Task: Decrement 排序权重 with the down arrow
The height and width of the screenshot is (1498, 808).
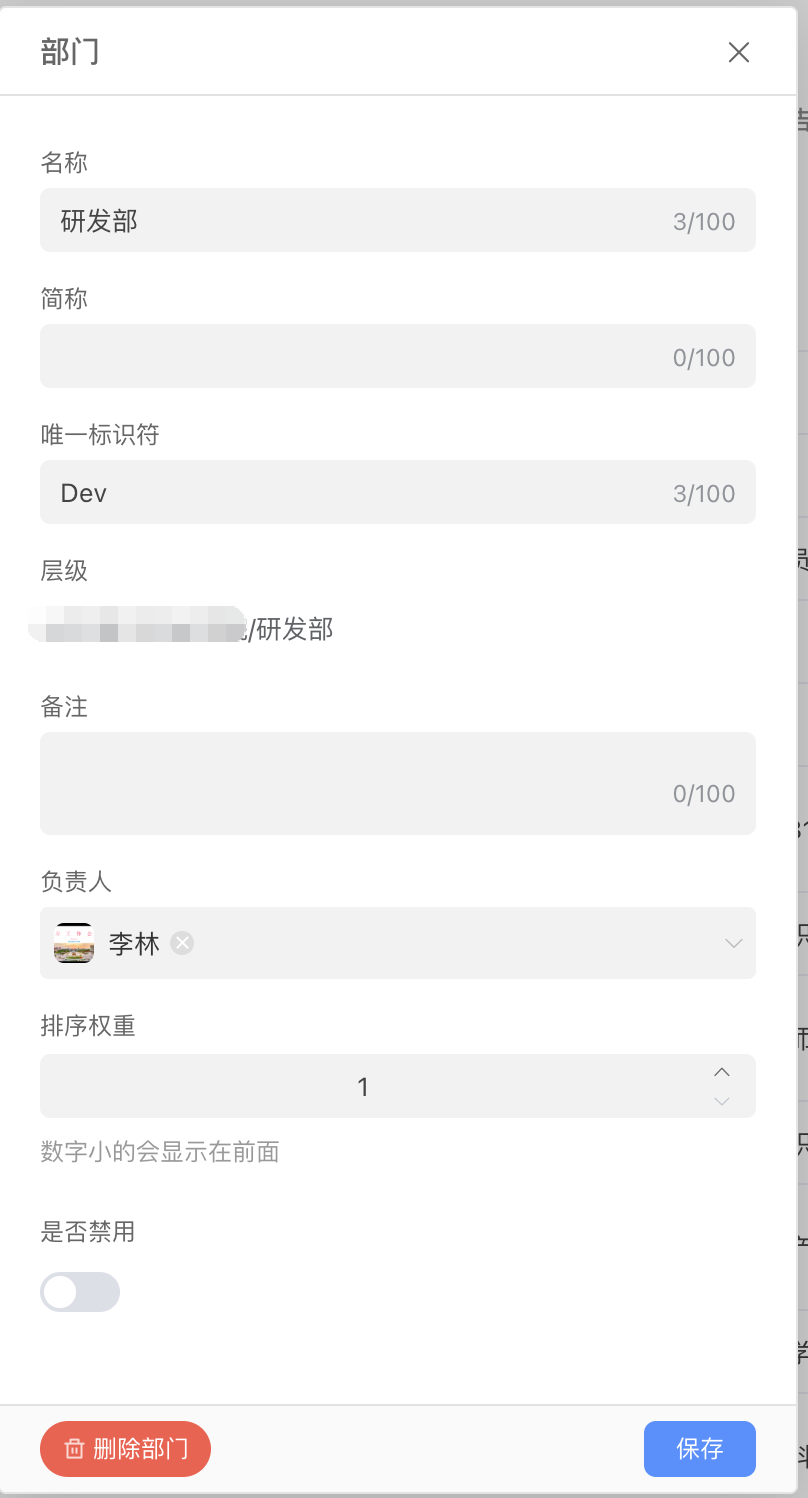Action: click(721, 1101)
